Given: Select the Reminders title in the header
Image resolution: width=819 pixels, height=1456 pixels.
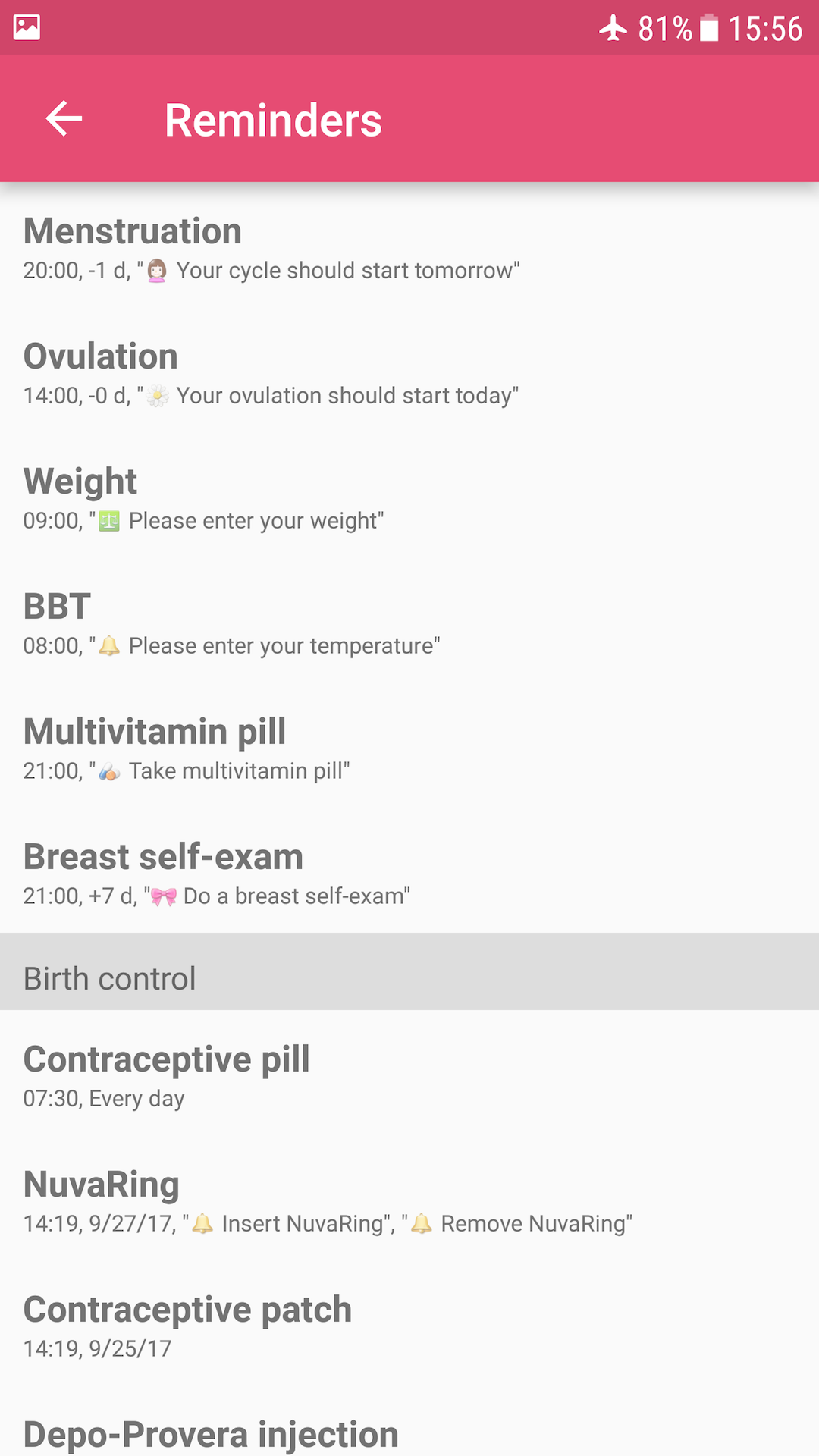Looking at the screenshot, I should tap(273, 118).
